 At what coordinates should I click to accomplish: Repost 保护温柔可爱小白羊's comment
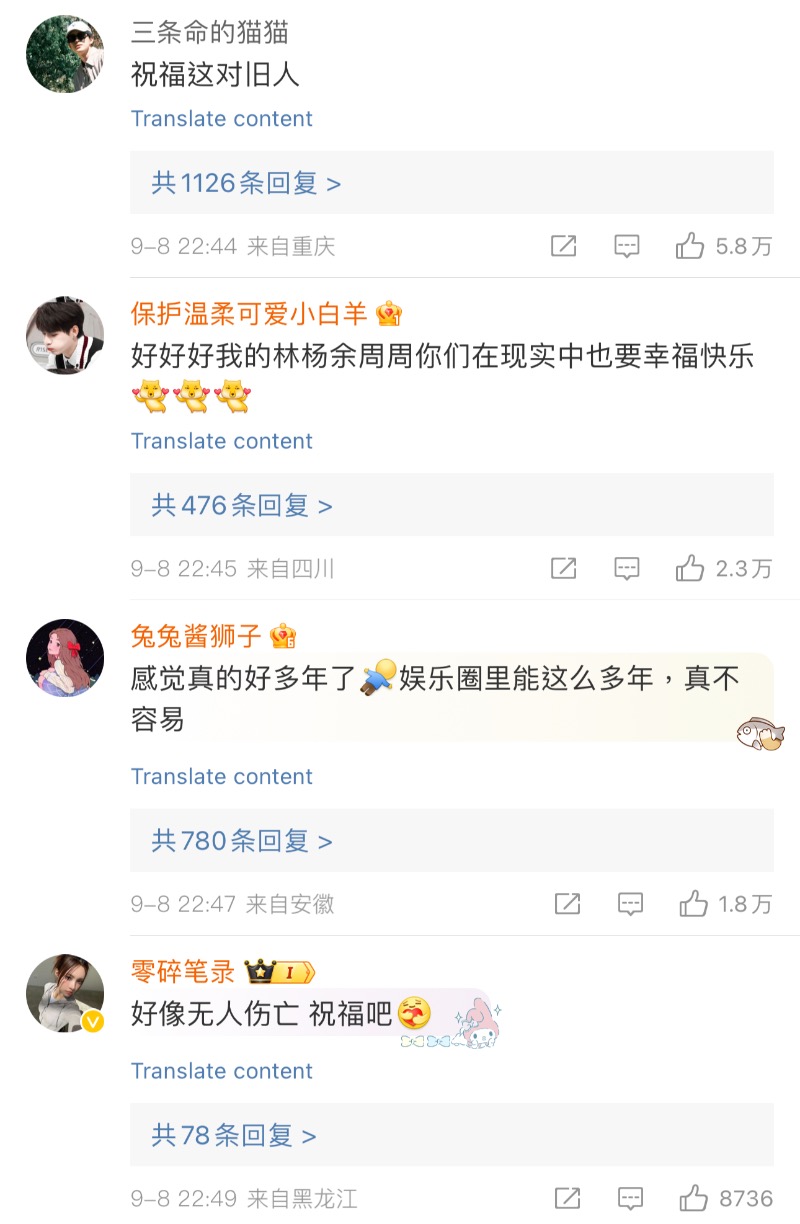pyautogui.click(x=564, y=569)
